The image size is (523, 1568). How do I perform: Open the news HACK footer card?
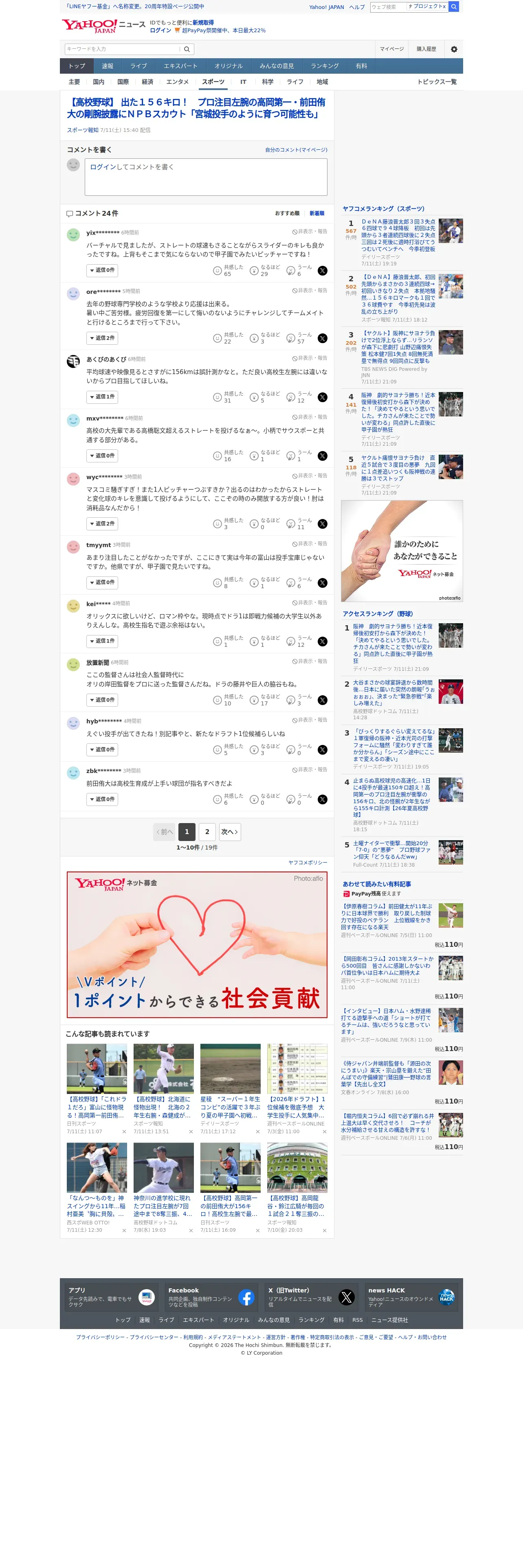[x=411, y=1297]
